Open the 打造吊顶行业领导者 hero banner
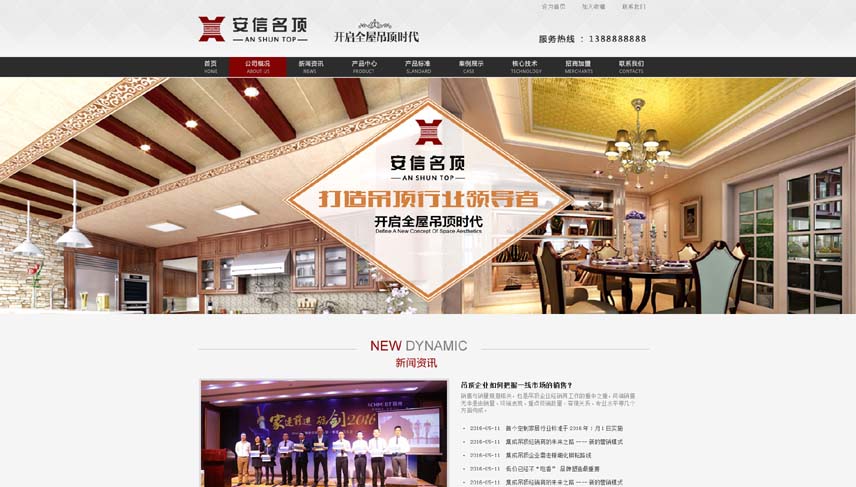The width and height of the screenshot is (856, 487). coord(428,197)
